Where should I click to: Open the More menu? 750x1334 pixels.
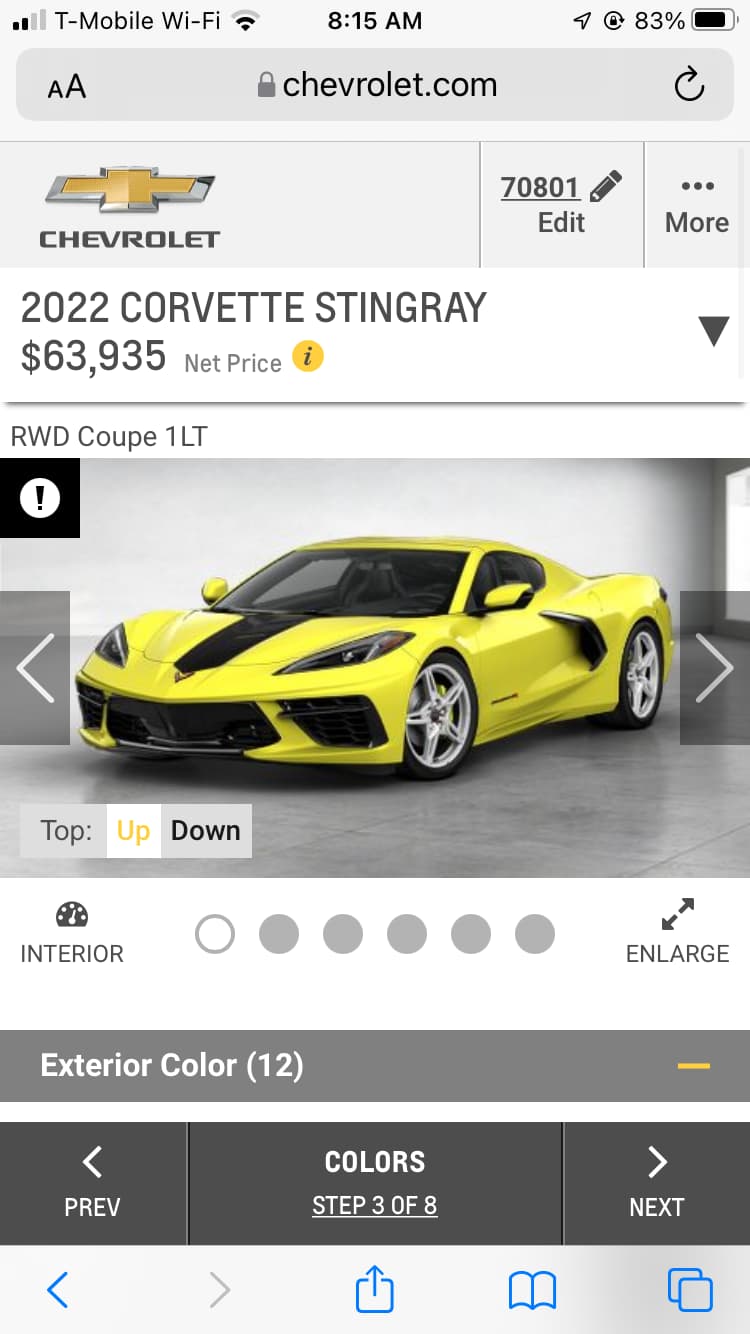click(x=697, y=205)
